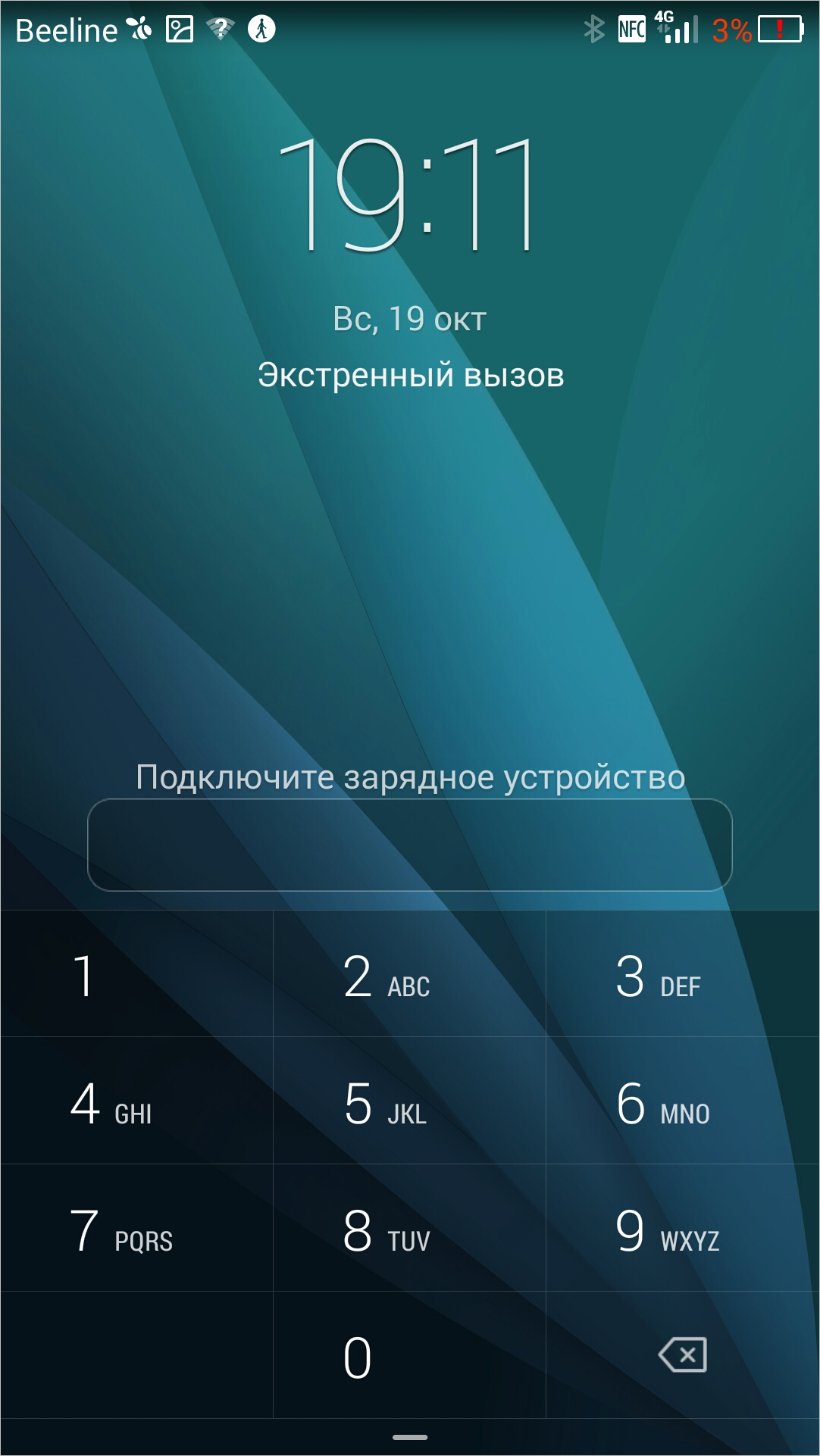Tap the 9 WXYZ key

tap(683, 1228)
